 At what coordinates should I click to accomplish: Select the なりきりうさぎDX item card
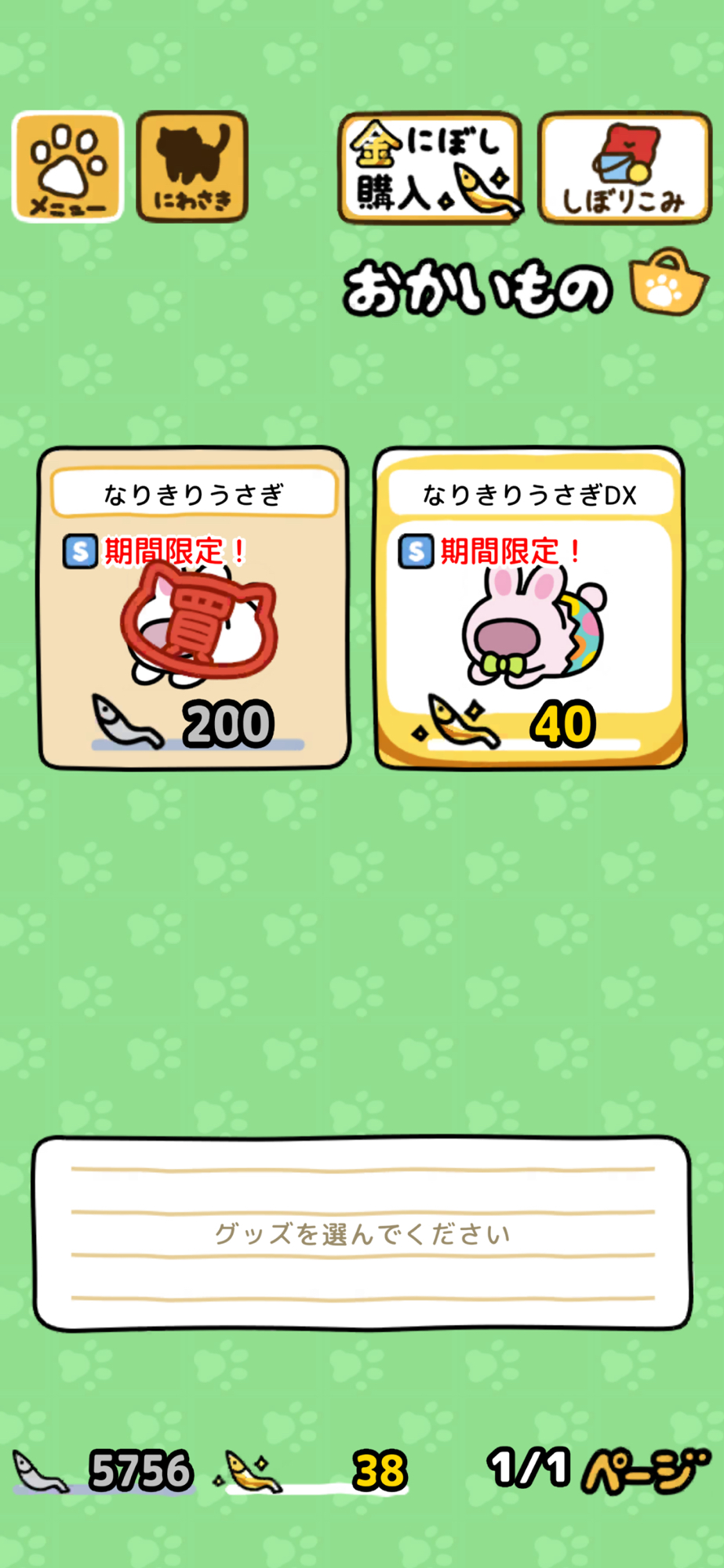pyautogui.click(x=529, y=608)
